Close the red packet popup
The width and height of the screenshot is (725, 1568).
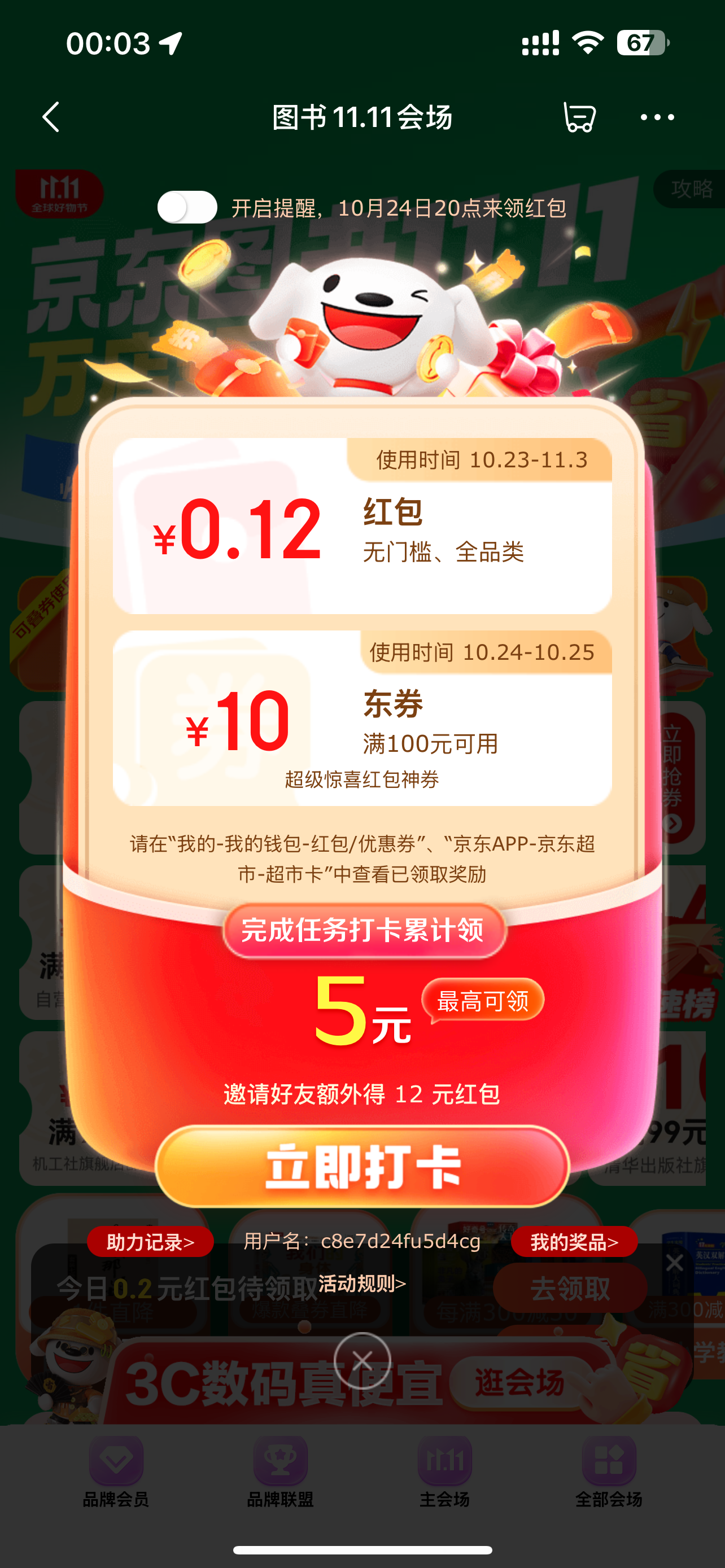pos(362,1360)
